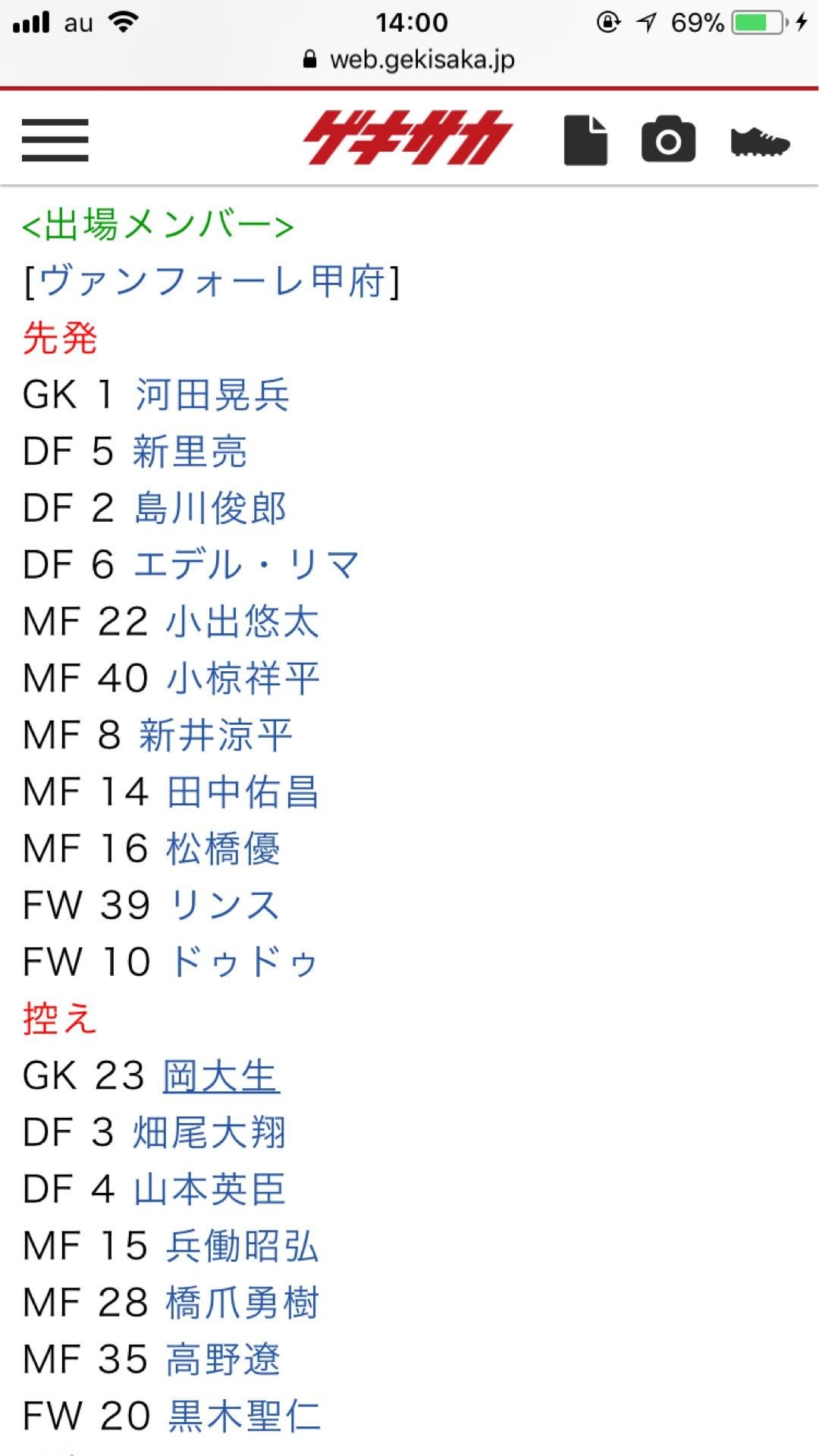Tap the web.gekisaka.jp address bar
This screenshot has height=1456, width=819.
(x=409, y=59)
